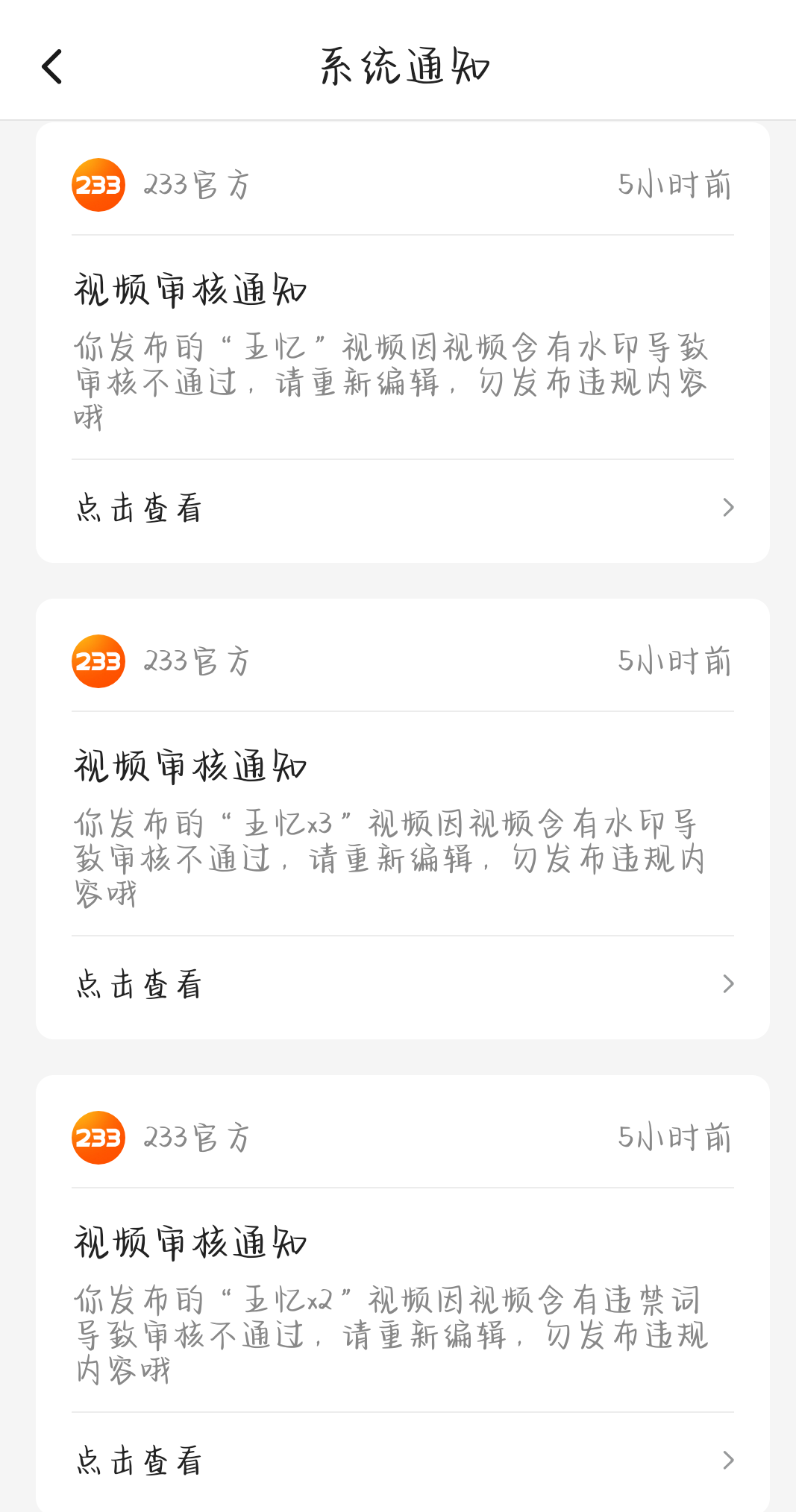Open 点击查看 for the “玉忆x3” video notice
Viewport: 796px width, 1512px height.
point(403,985)
